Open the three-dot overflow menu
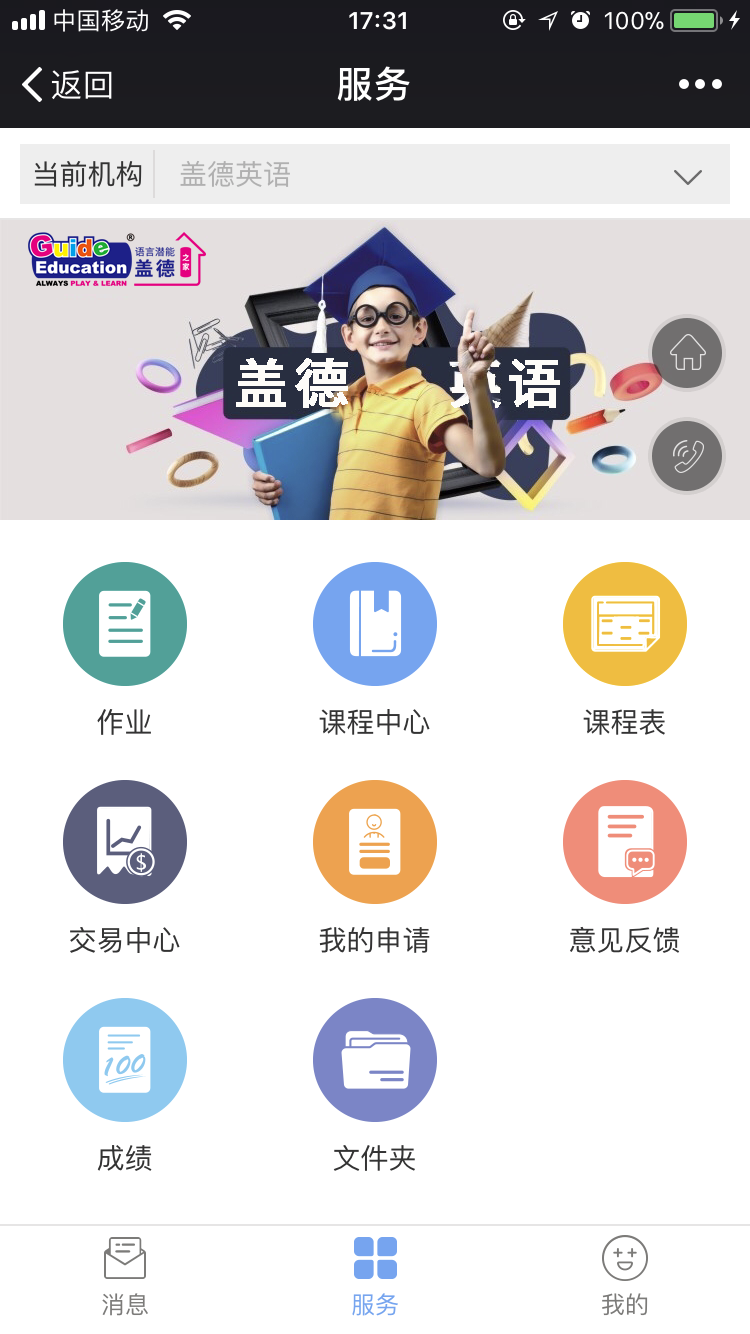 700,85
